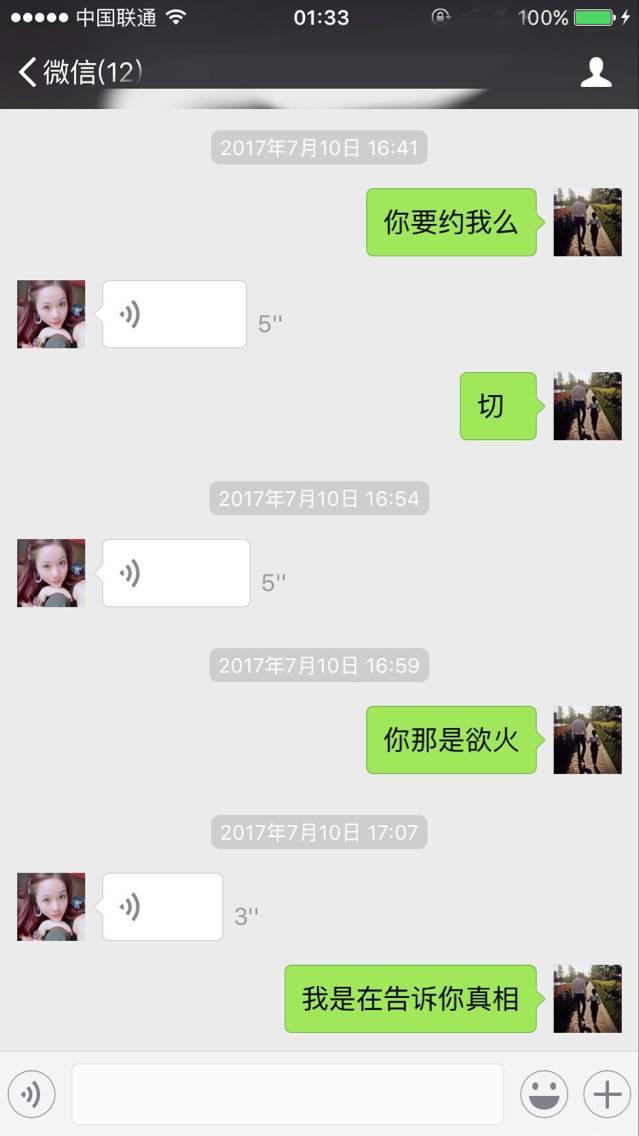Viewport: 639px width, 1136px height.
Task: Switch to voice input mode
Action: (32, 1095)
